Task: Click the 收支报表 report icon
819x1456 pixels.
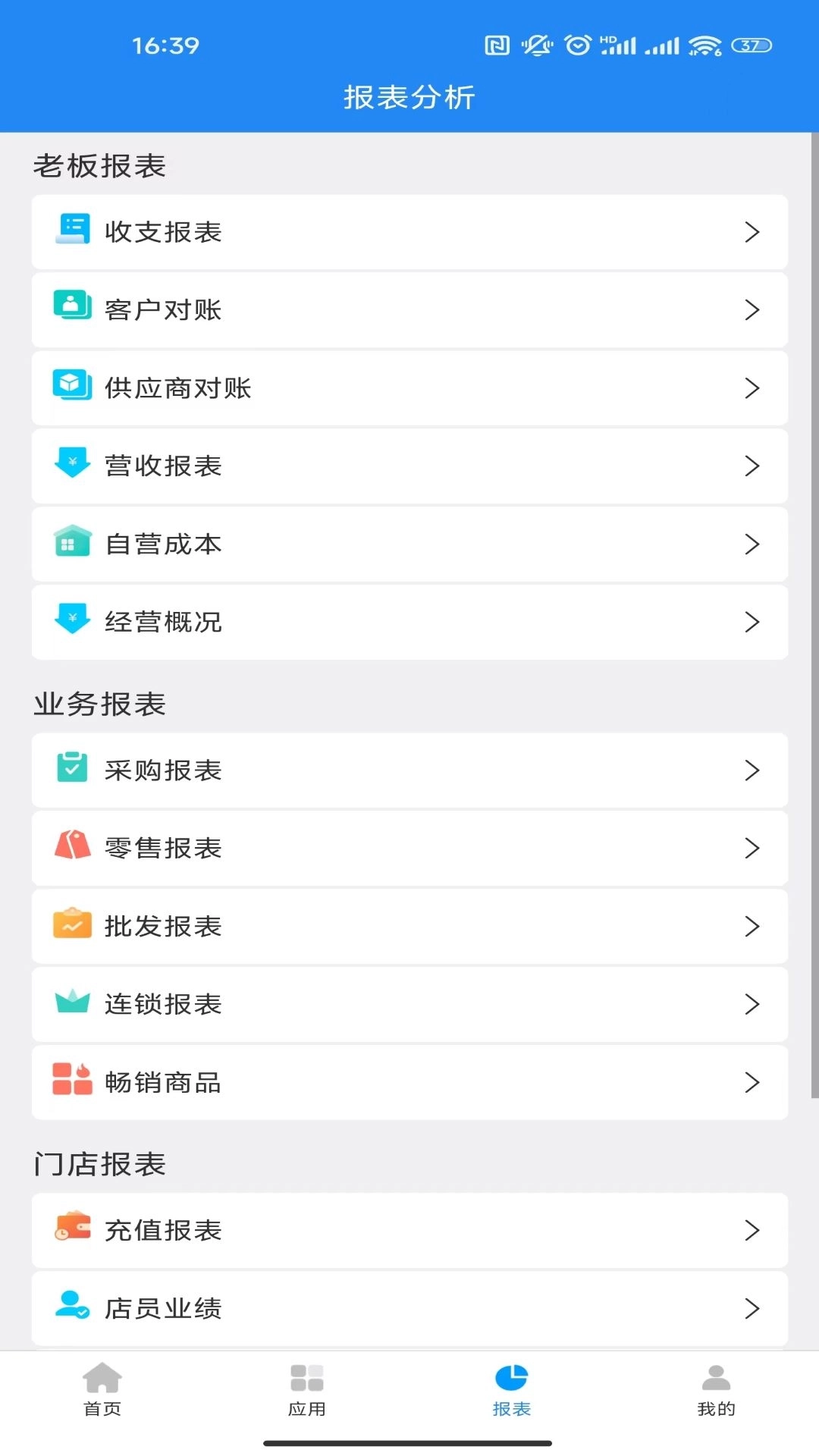Action: point(71,232)
